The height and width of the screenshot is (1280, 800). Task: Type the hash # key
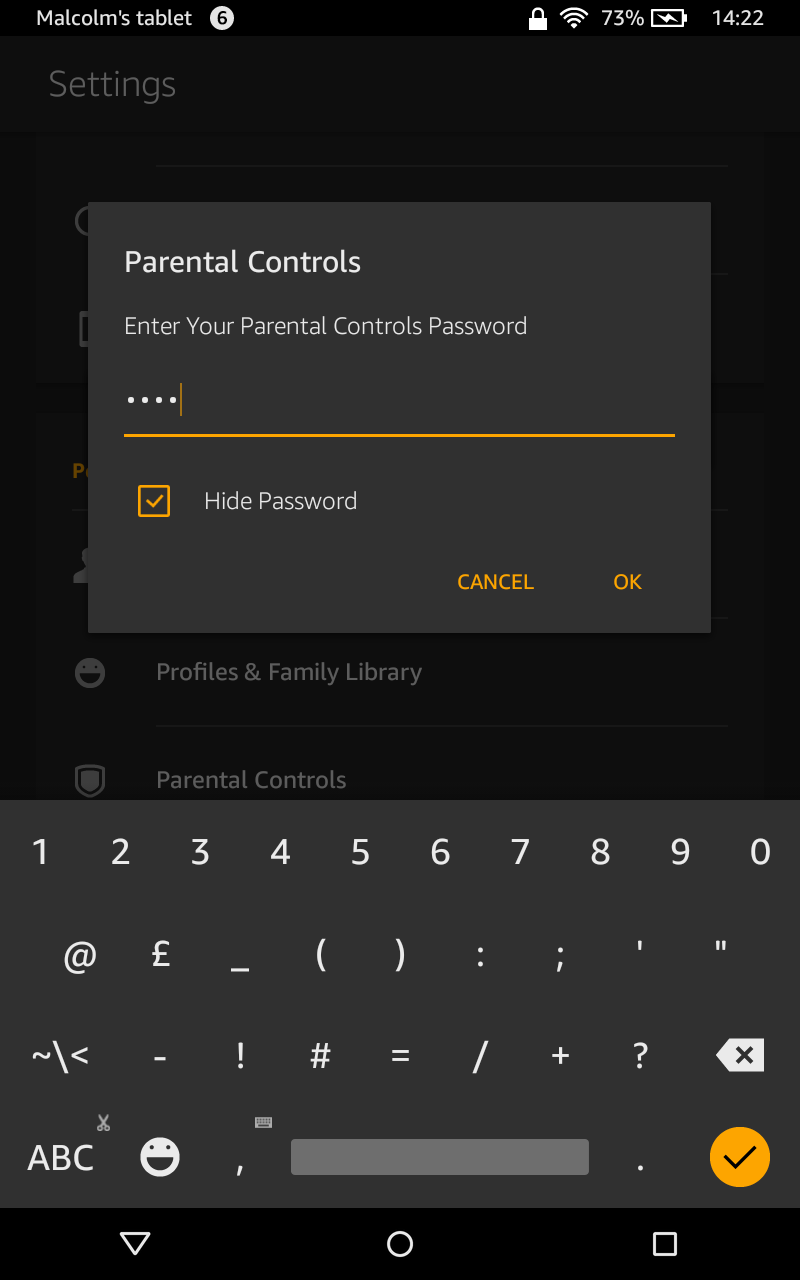tap(320, 1055)
